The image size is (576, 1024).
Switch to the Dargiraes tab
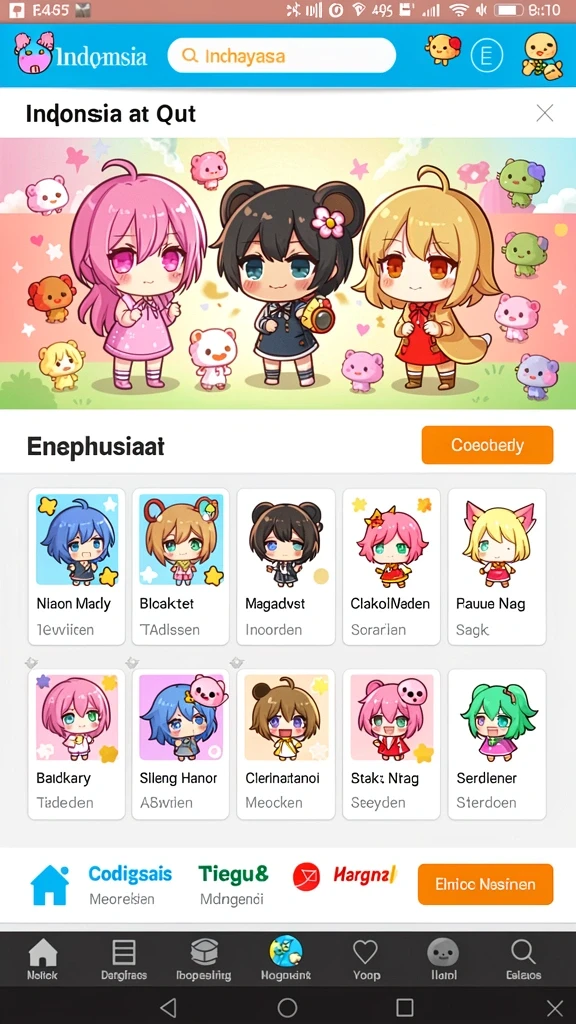pyautogui.click(x=124, y=959)
